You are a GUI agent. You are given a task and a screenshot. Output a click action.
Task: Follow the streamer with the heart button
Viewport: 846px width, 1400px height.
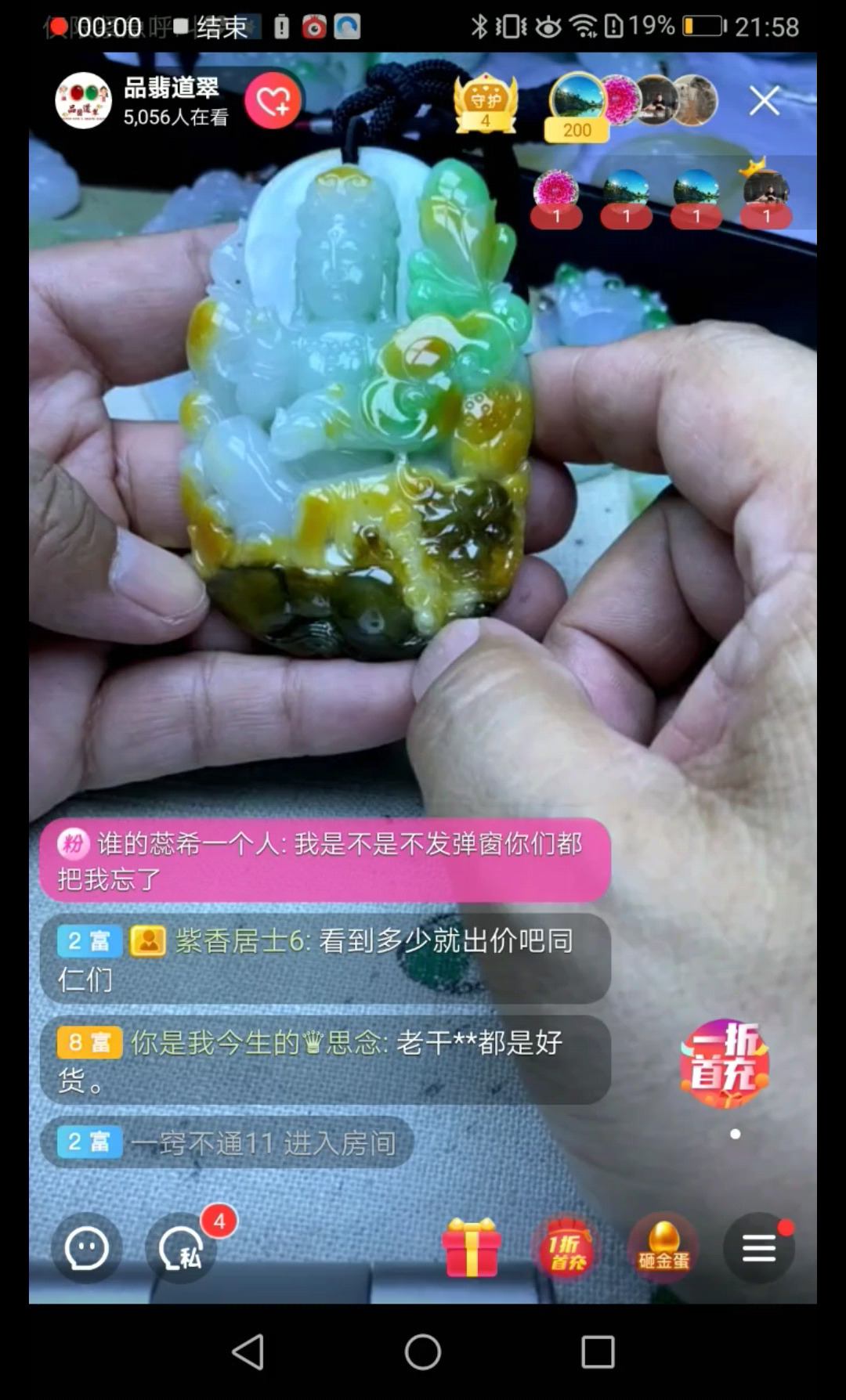click(273, 102)
